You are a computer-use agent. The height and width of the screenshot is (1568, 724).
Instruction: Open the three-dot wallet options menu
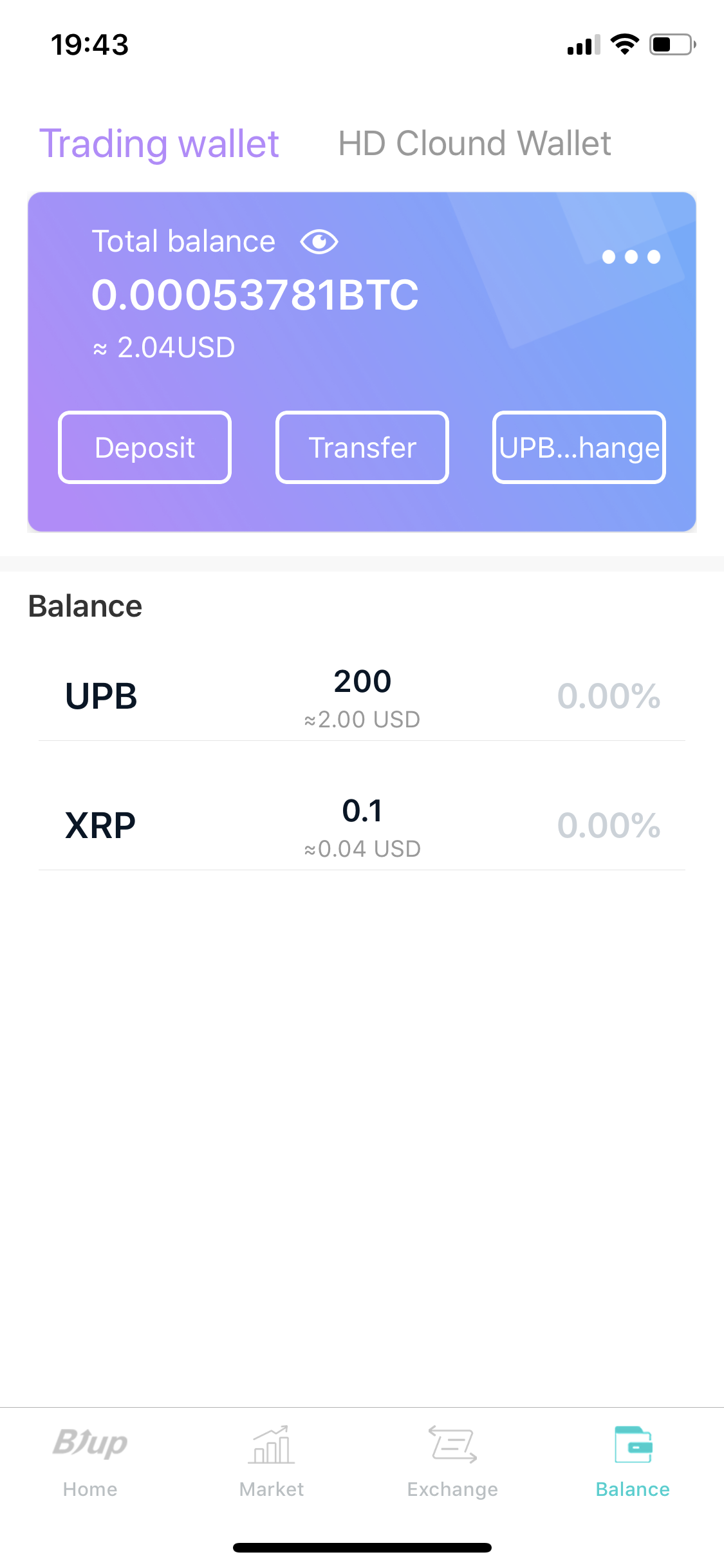pos(631,257)
